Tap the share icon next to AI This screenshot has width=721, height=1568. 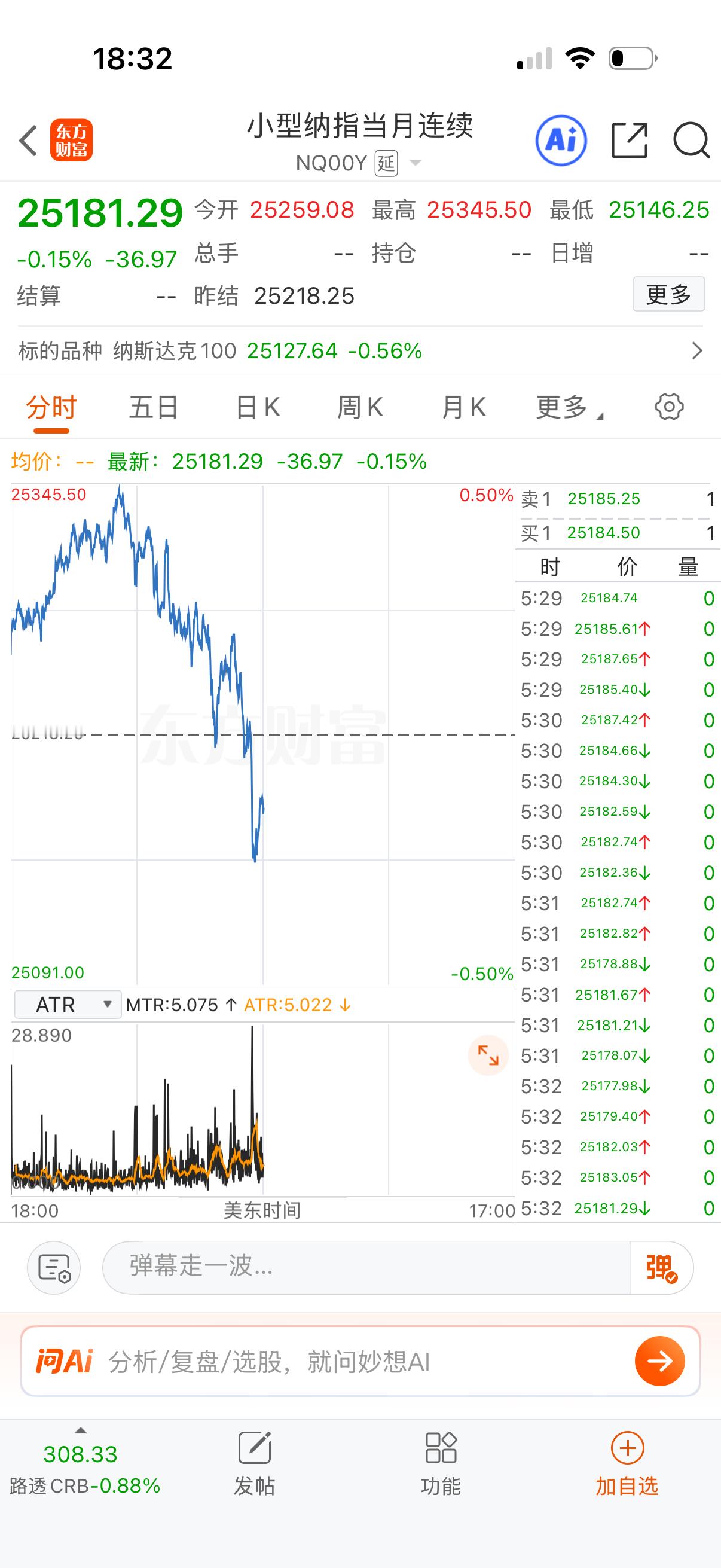[x=630, y=140]
